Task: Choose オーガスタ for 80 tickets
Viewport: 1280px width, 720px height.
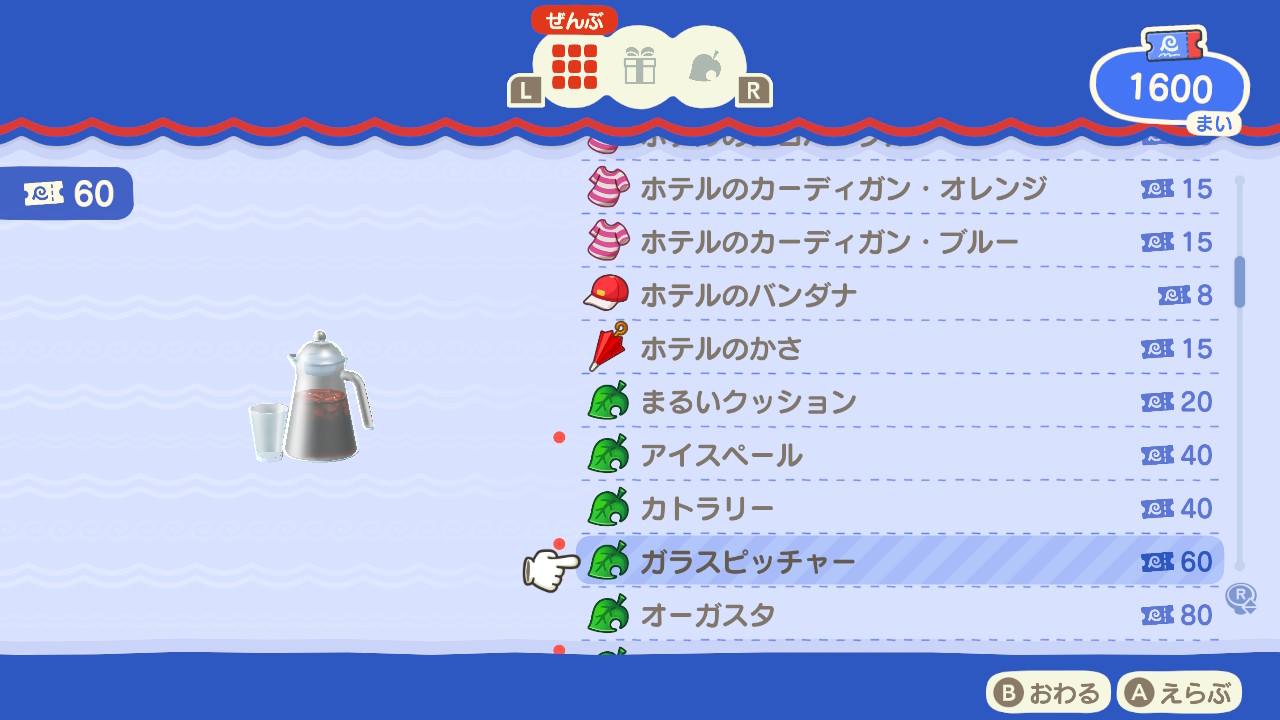Action: click(898, 615)
